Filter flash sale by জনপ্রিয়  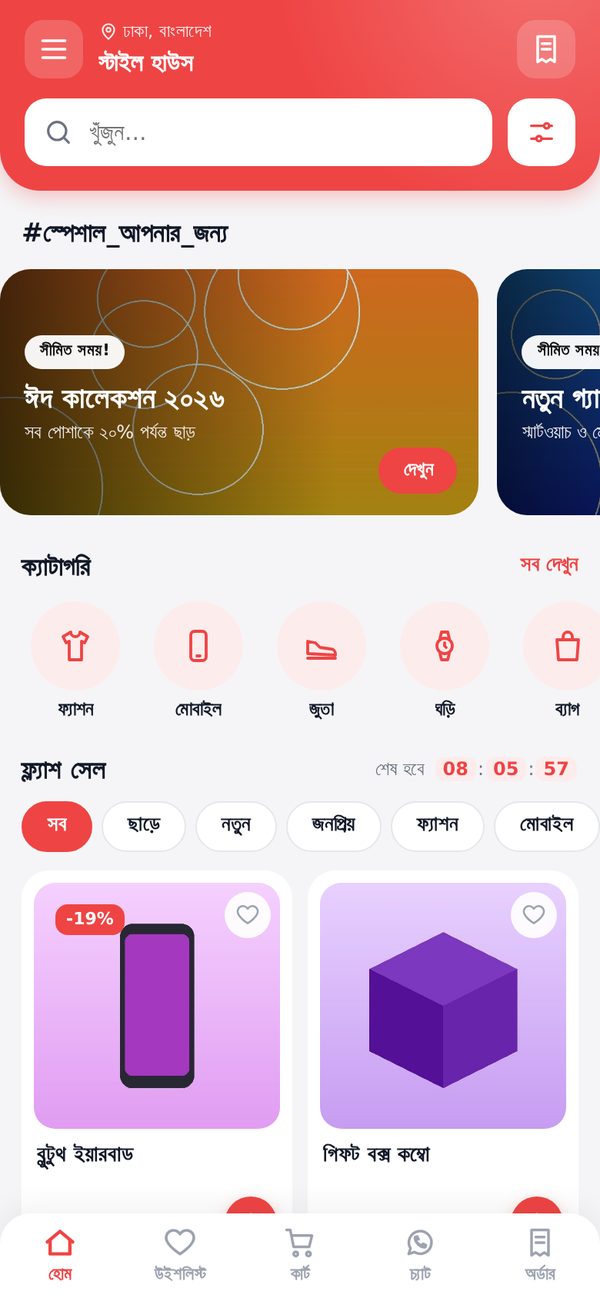[334, 826]
